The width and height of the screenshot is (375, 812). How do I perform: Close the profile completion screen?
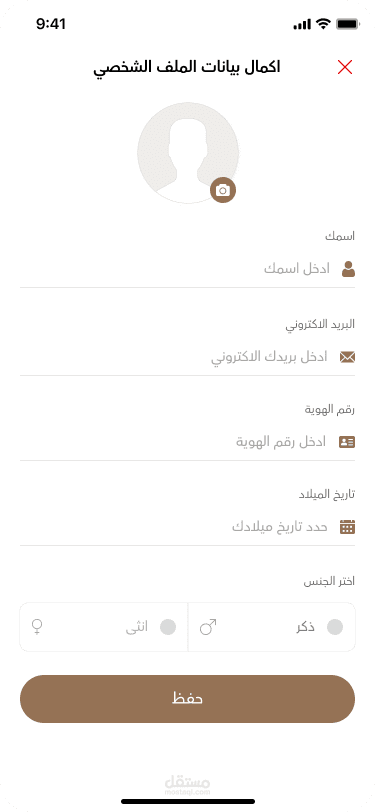pos(345,67)
